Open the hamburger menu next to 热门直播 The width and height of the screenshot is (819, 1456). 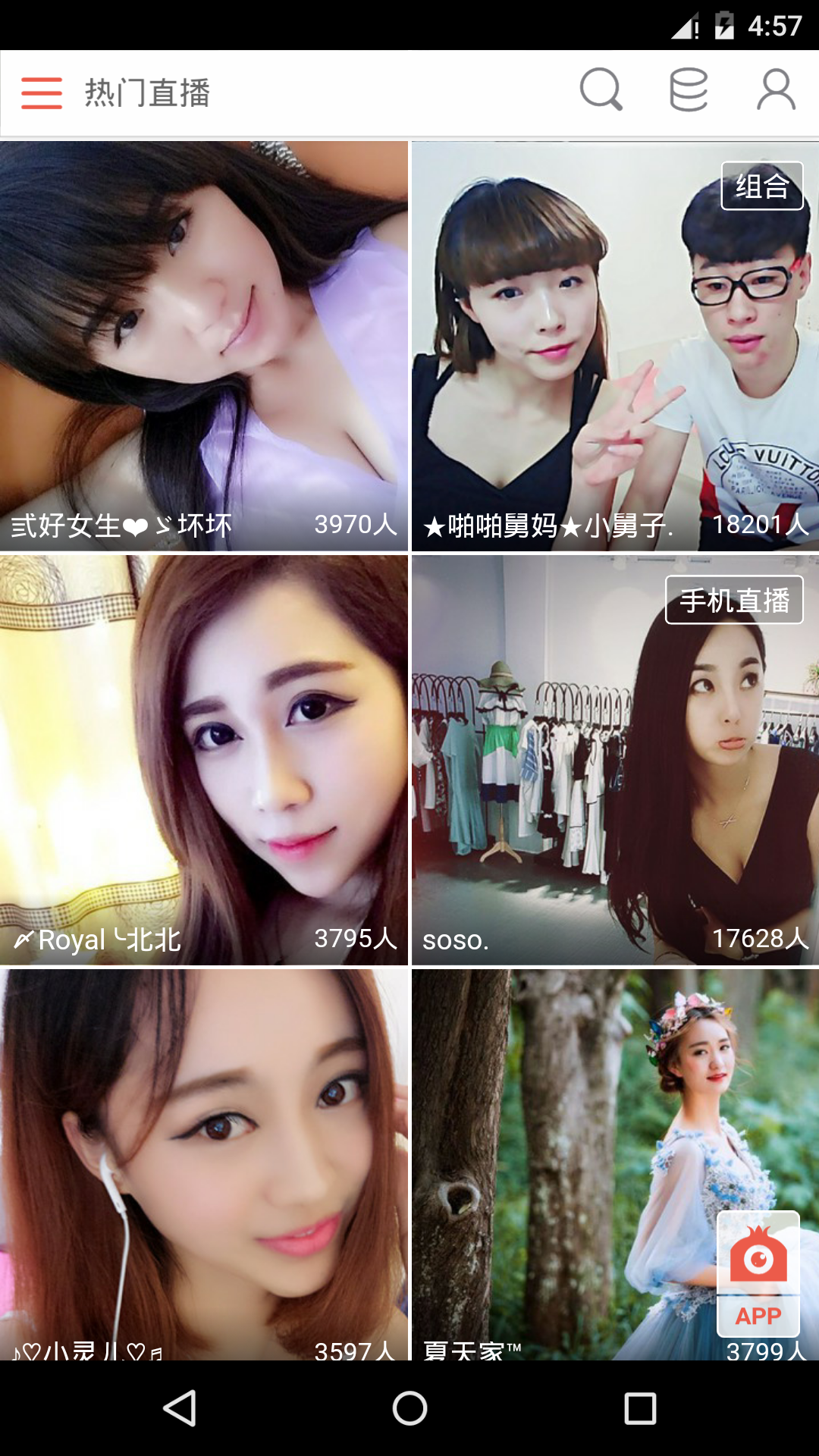coord(41,91)
